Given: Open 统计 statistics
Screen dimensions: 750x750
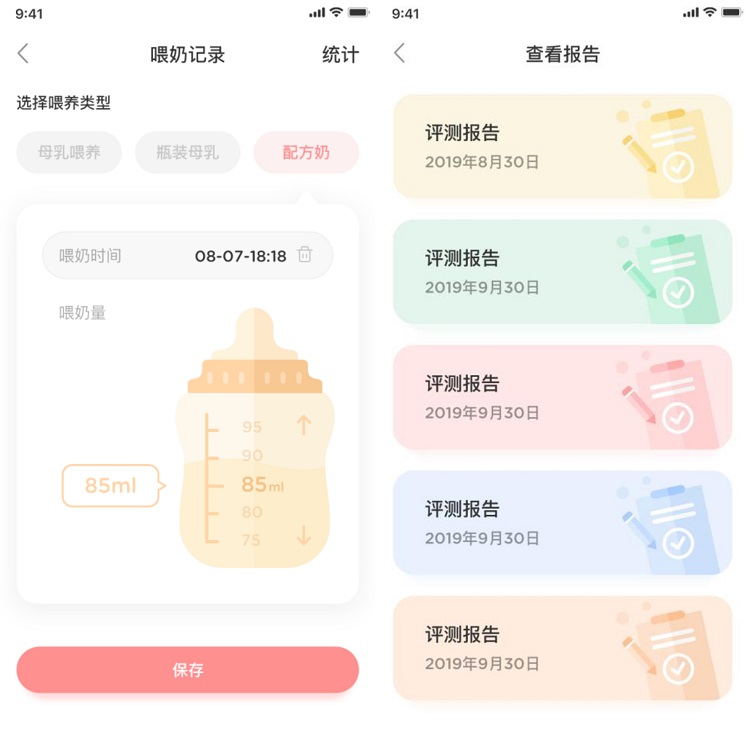Looking at the screenshot, I should coord(340,55).
